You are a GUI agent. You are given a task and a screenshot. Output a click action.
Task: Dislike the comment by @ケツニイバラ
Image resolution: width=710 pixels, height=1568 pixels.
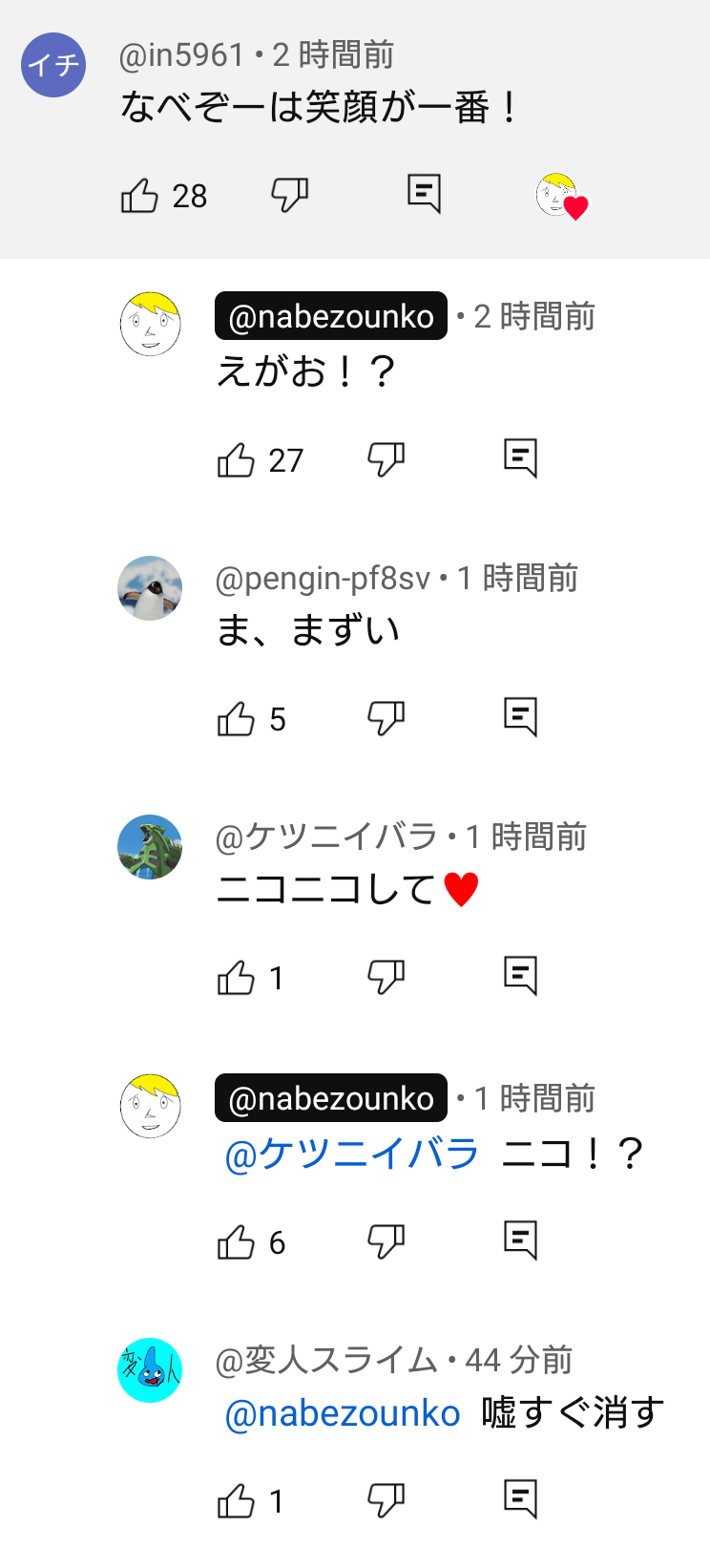click(386, 978)
